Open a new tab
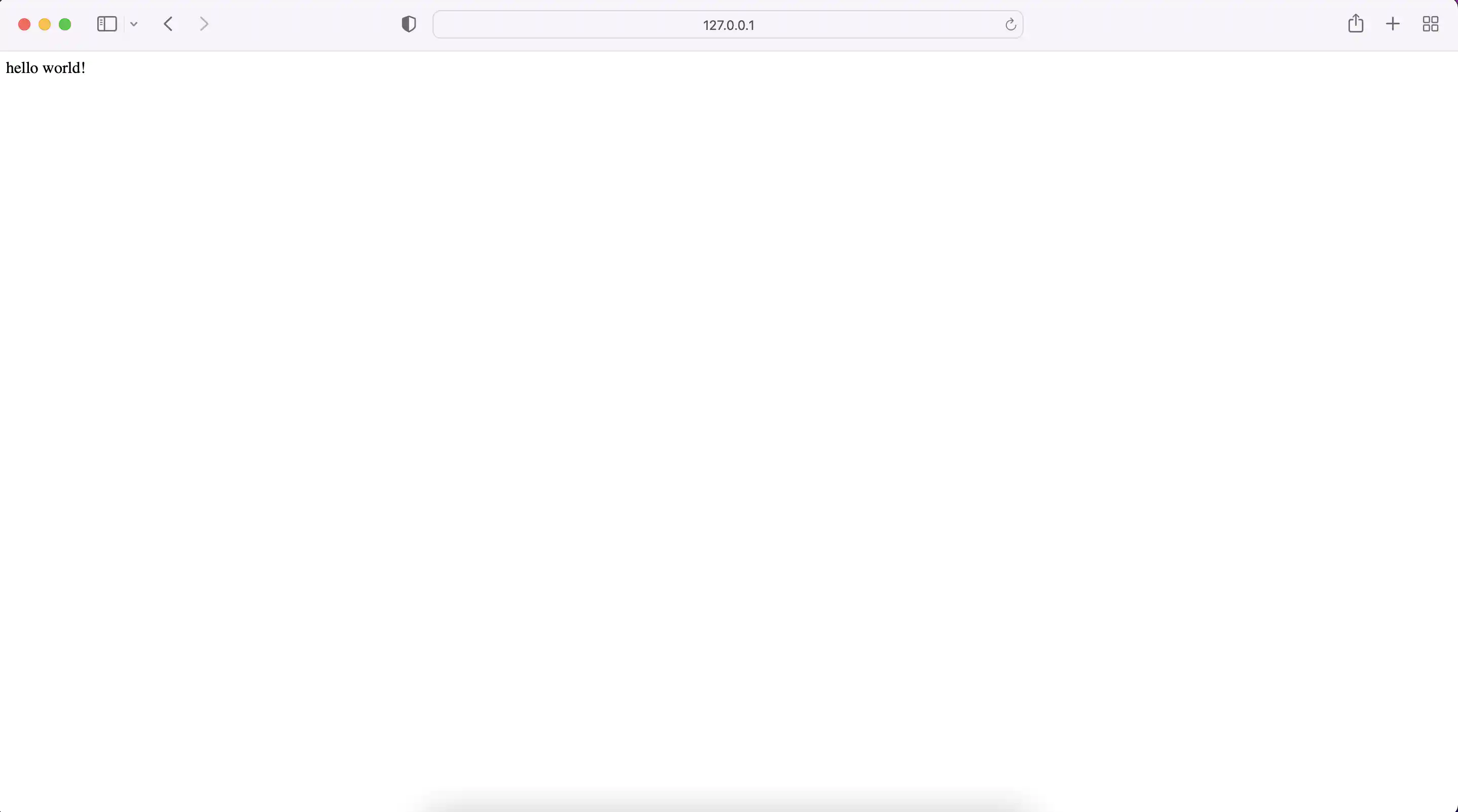Screen dimensions: 1458x812 (1392, 24)
